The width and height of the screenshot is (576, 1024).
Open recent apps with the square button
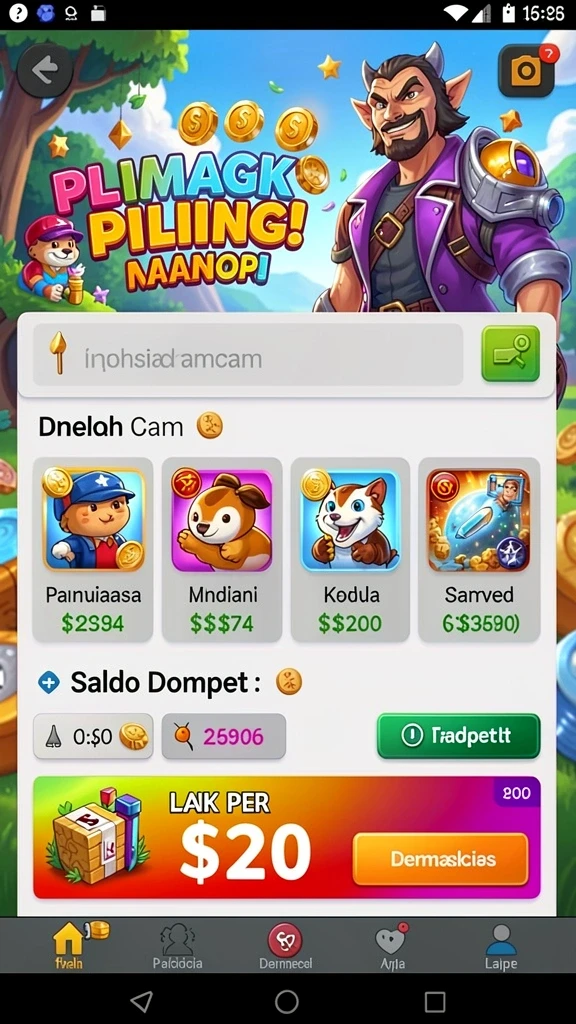pos(434,1000)
